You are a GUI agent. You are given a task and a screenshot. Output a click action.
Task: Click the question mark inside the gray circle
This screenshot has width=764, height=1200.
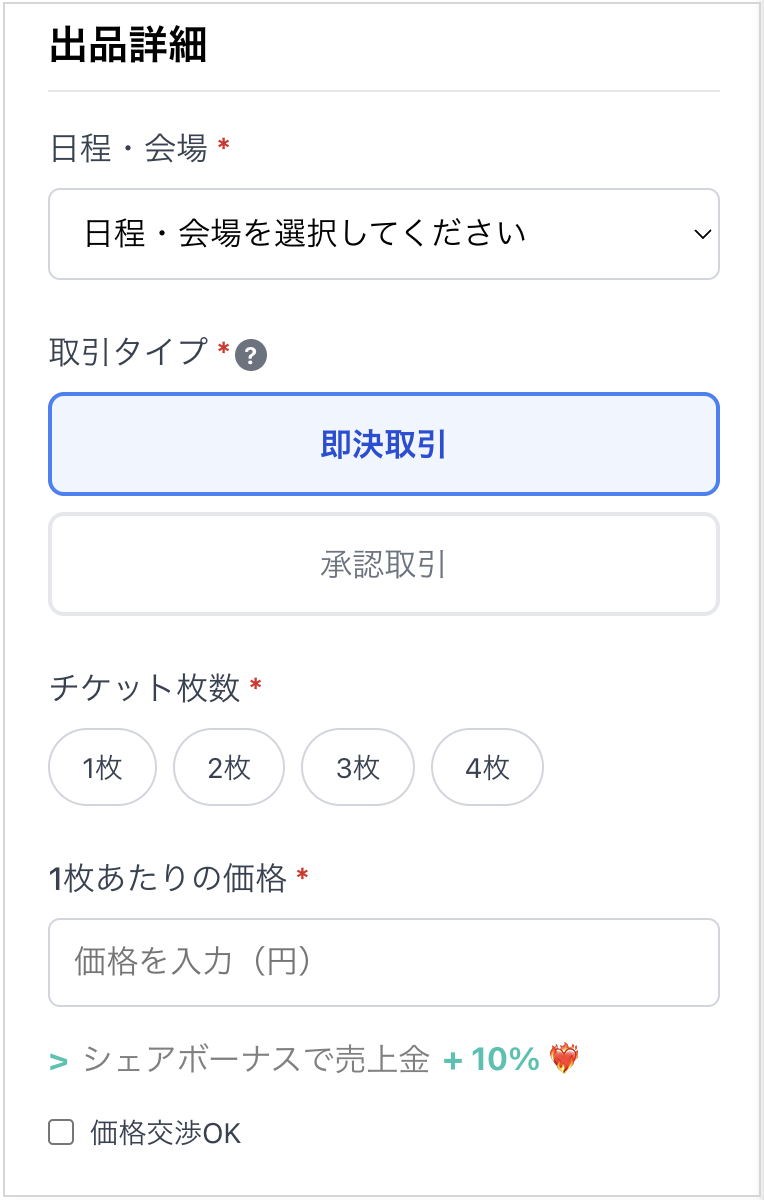pos(251,355)
